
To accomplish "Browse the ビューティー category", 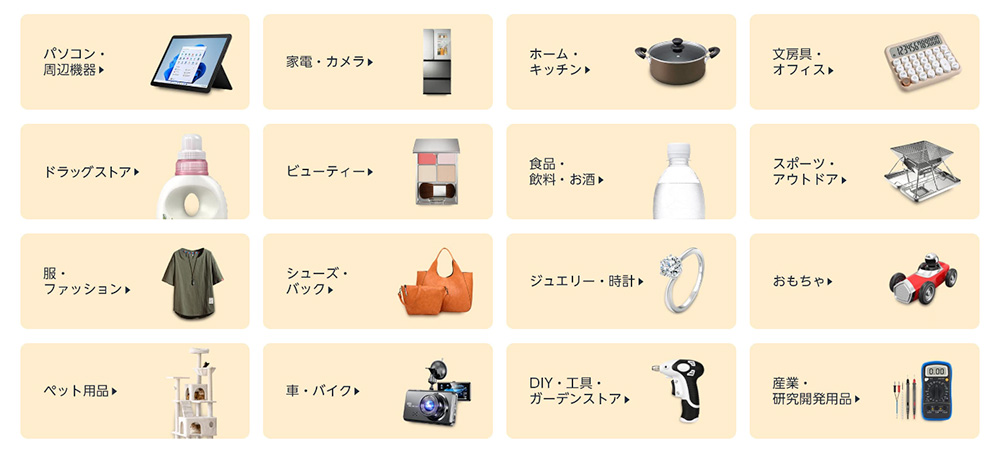I will tap(377, 171).
